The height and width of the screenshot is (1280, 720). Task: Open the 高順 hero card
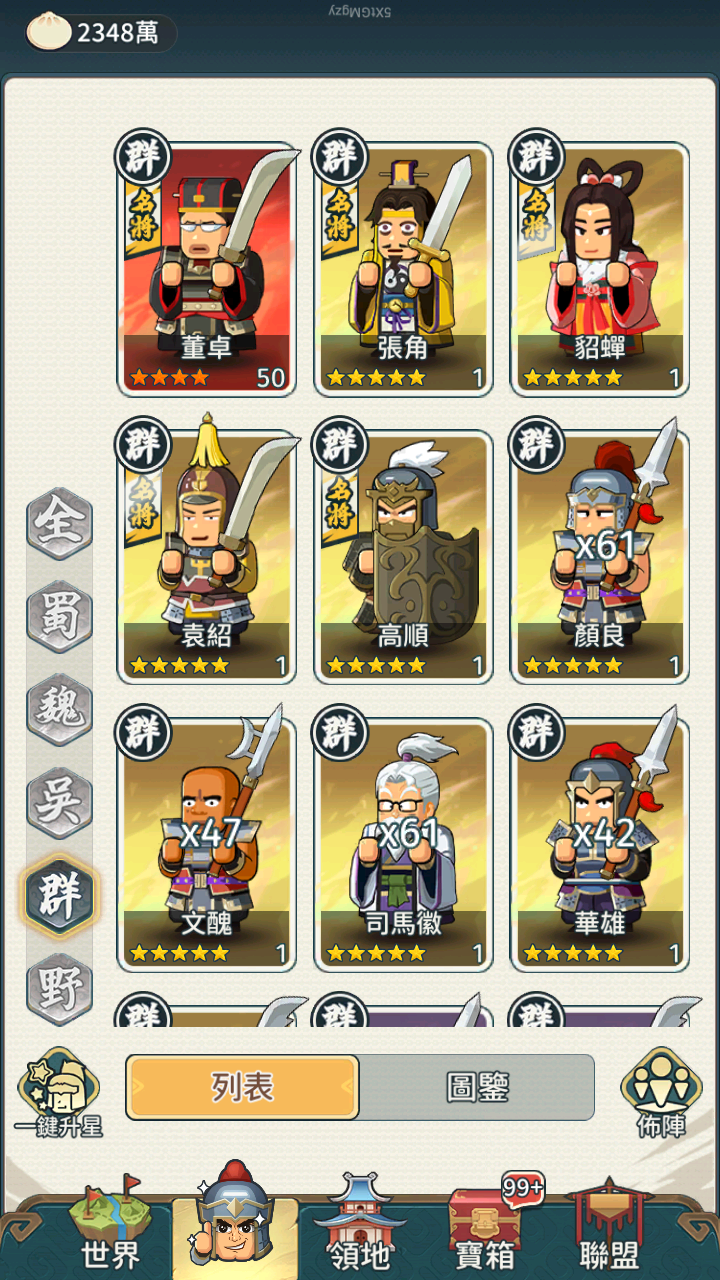point(403,558)
